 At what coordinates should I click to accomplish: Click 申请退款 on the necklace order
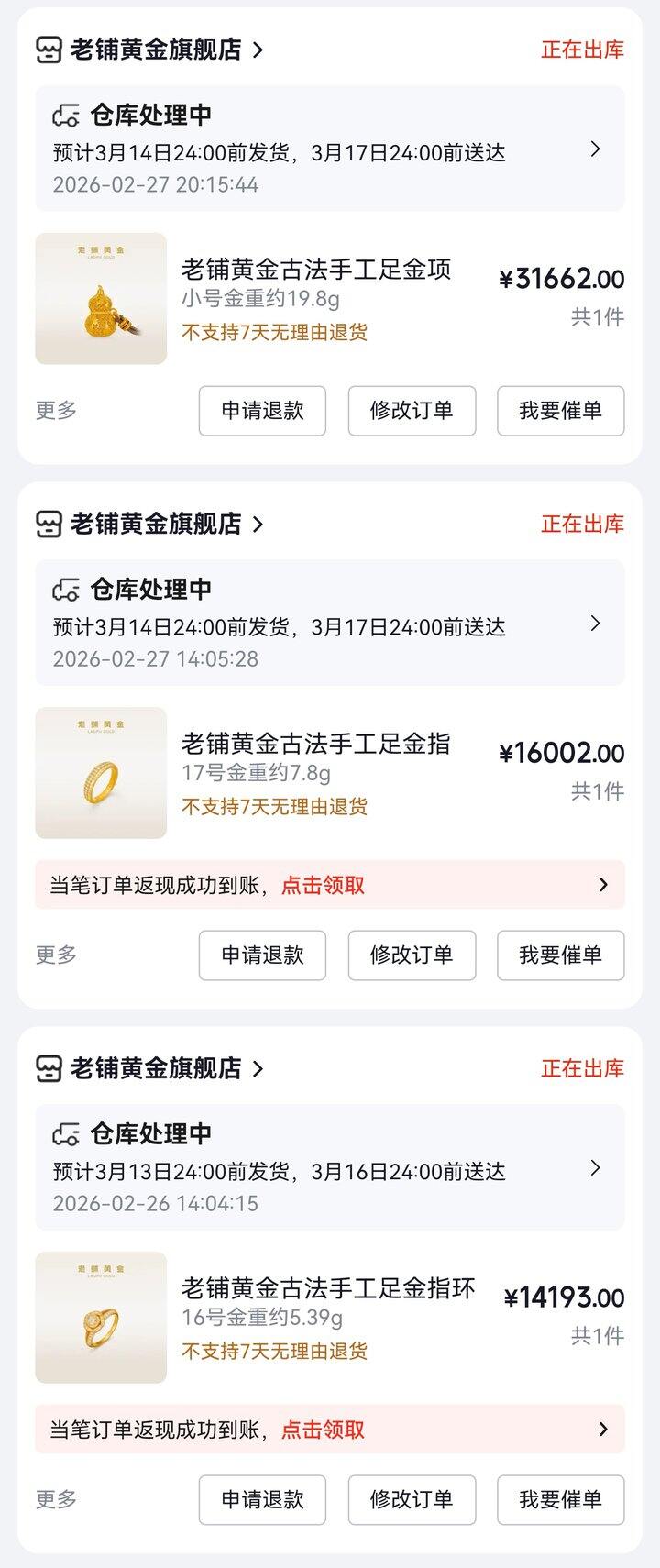(262, 411)
